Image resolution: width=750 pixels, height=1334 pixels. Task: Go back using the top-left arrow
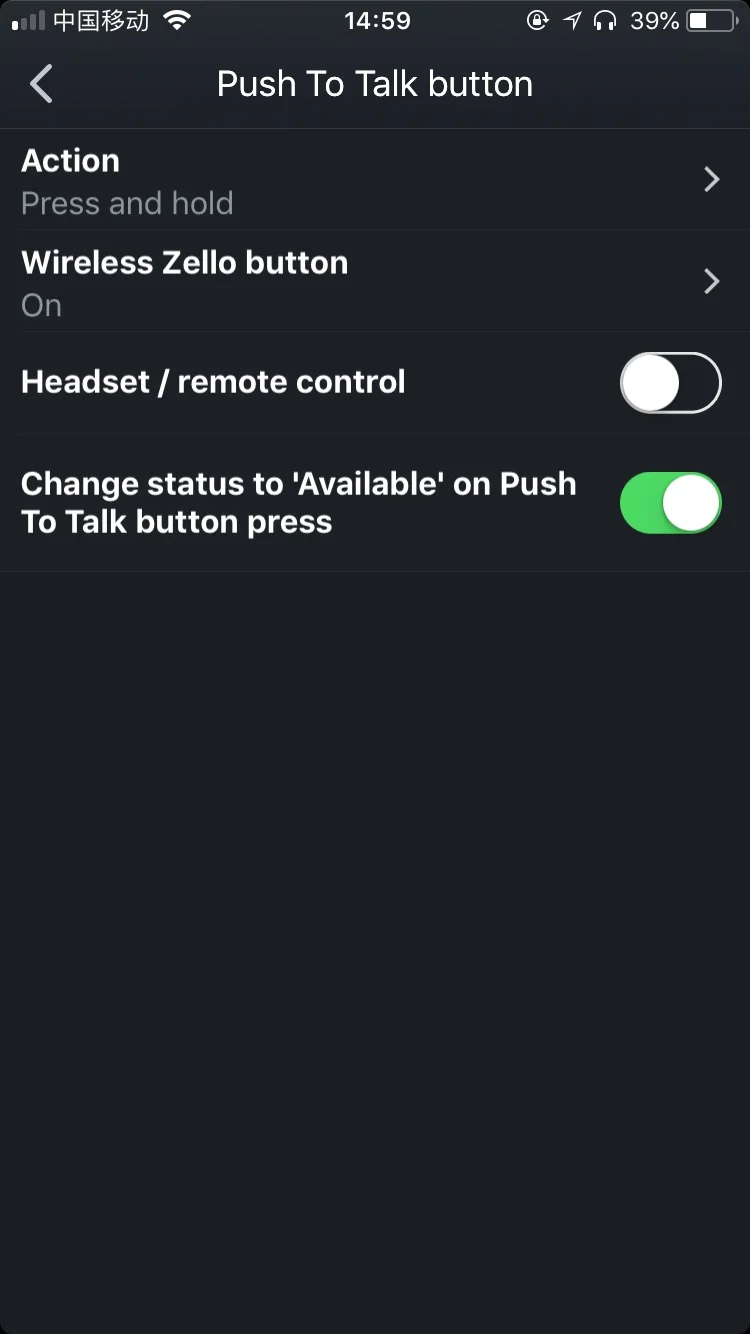[x=41, y=84]
